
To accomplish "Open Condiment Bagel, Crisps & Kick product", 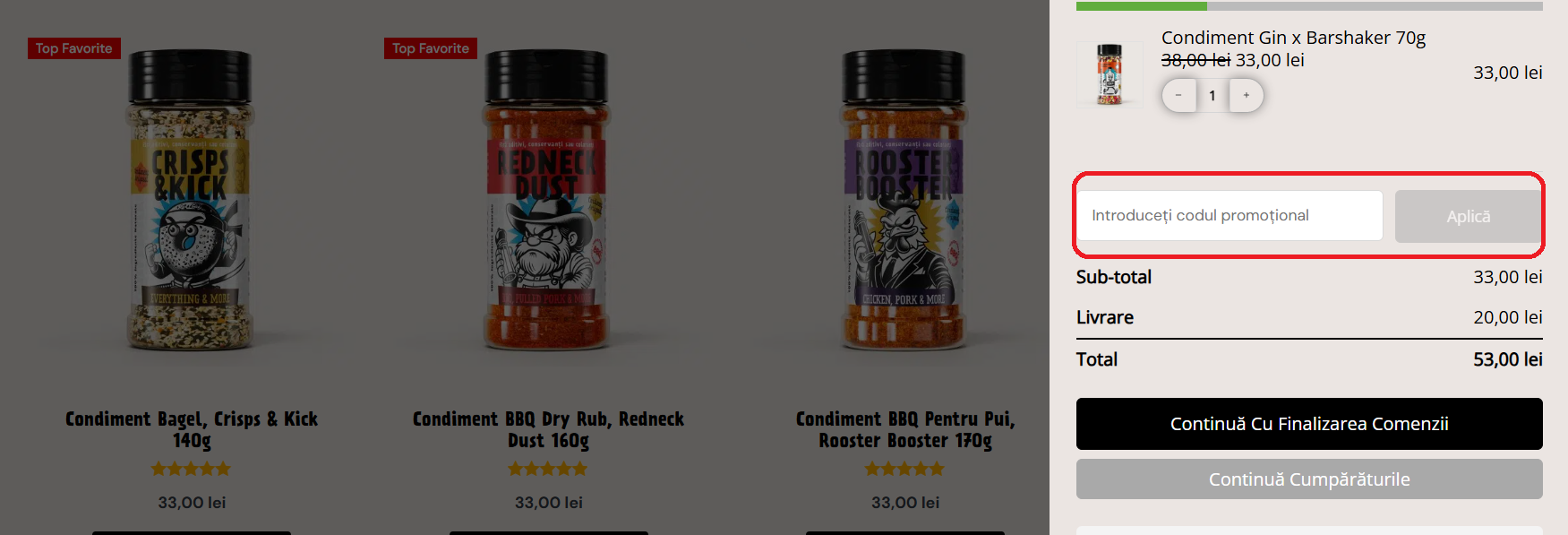I will coord(191,429).
